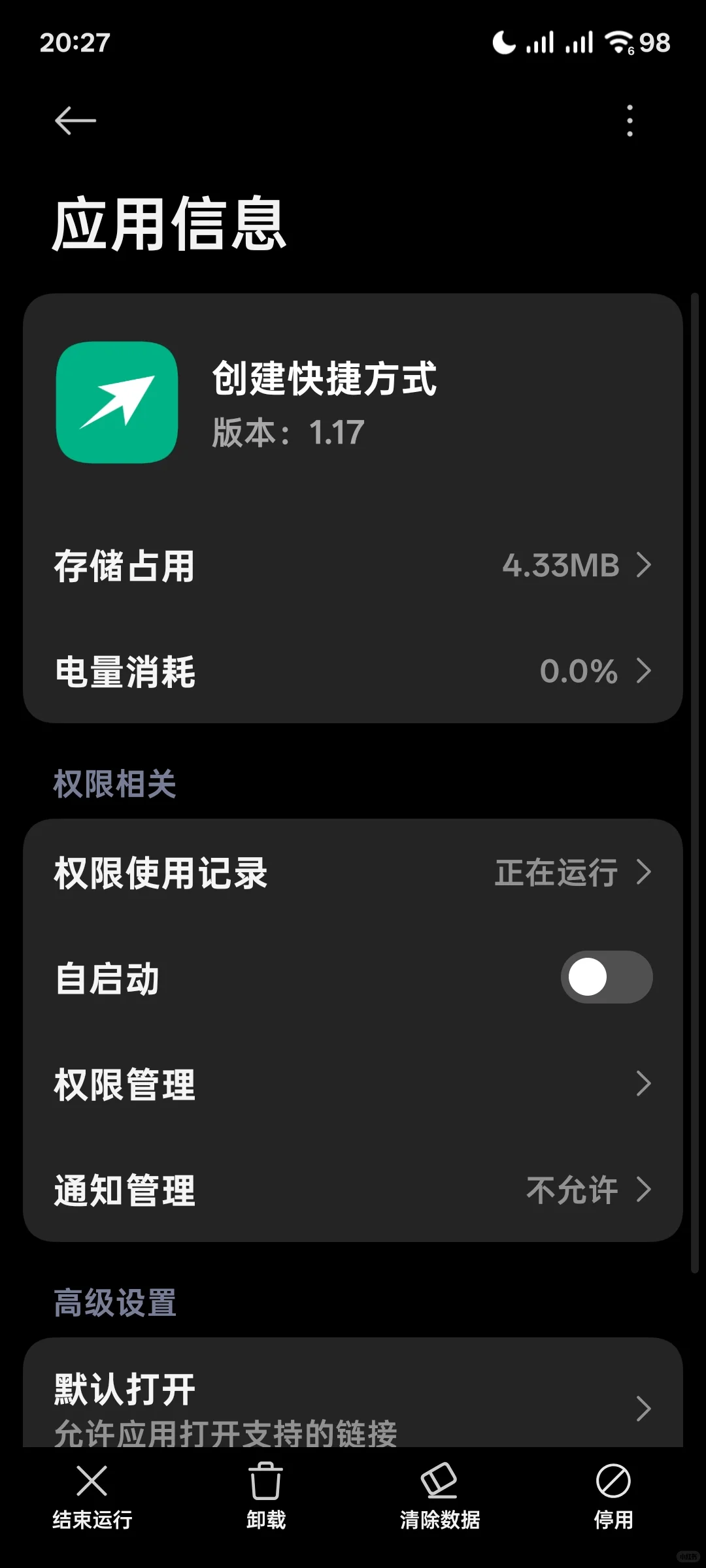Tap the do-not-disturb moon icon
This screenshot has width=706, height=1568.
(x=503, y=41)
